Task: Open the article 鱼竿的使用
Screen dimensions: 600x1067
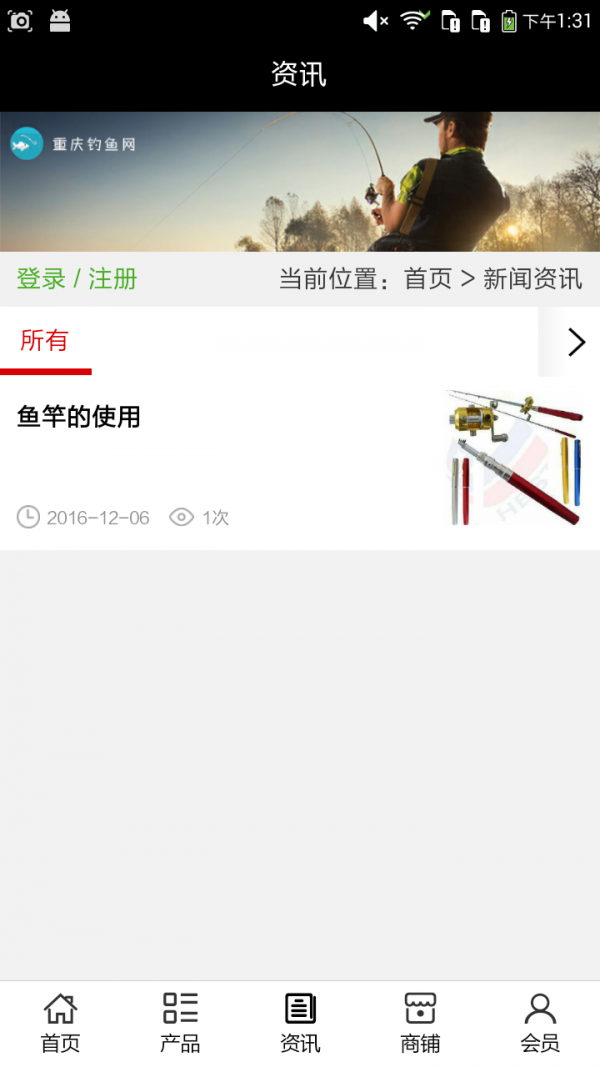Action: coord(80,417)
